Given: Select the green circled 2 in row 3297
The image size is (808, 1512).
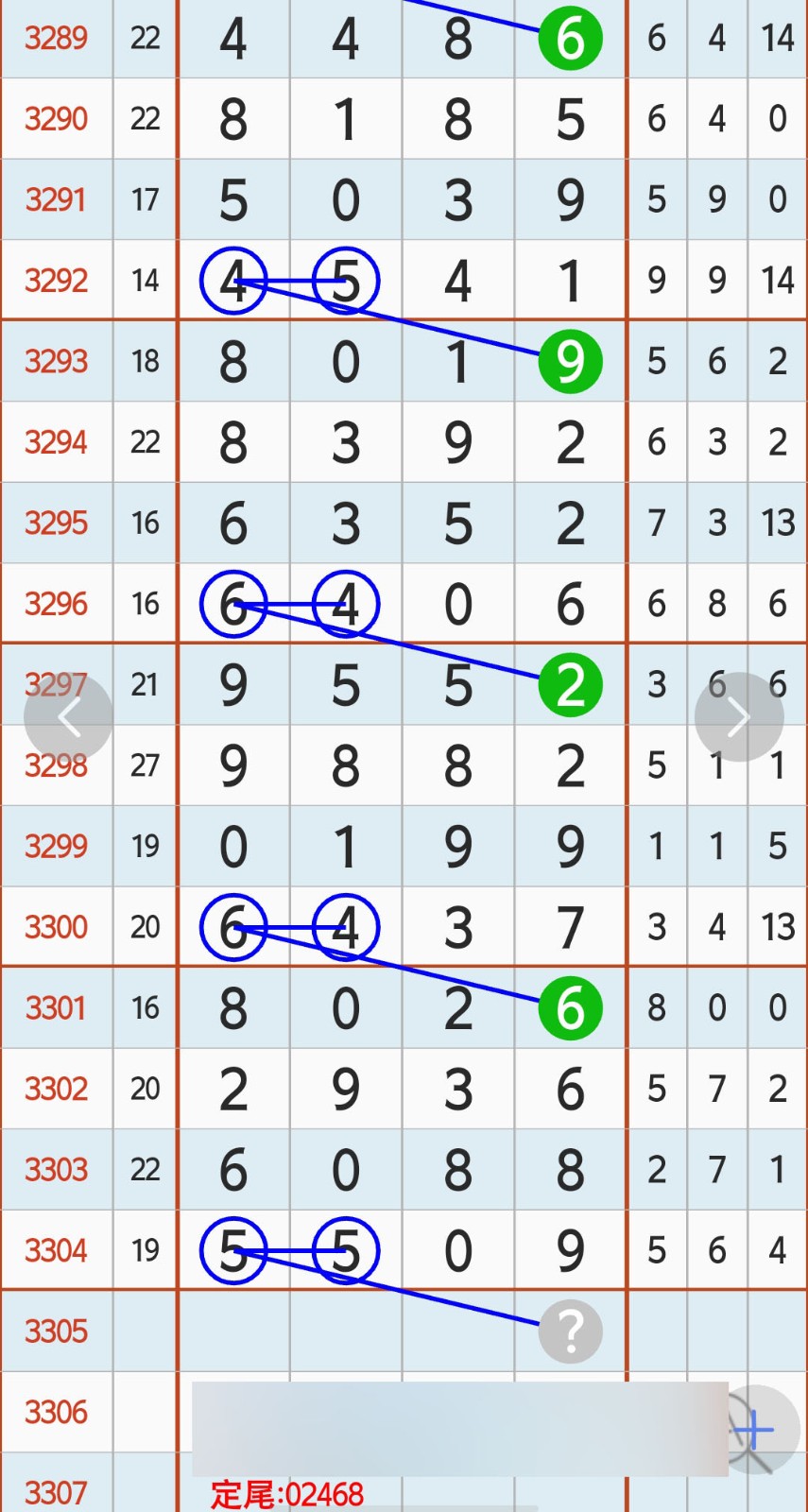Looking at the screenshot, I should tap(570, 686).
